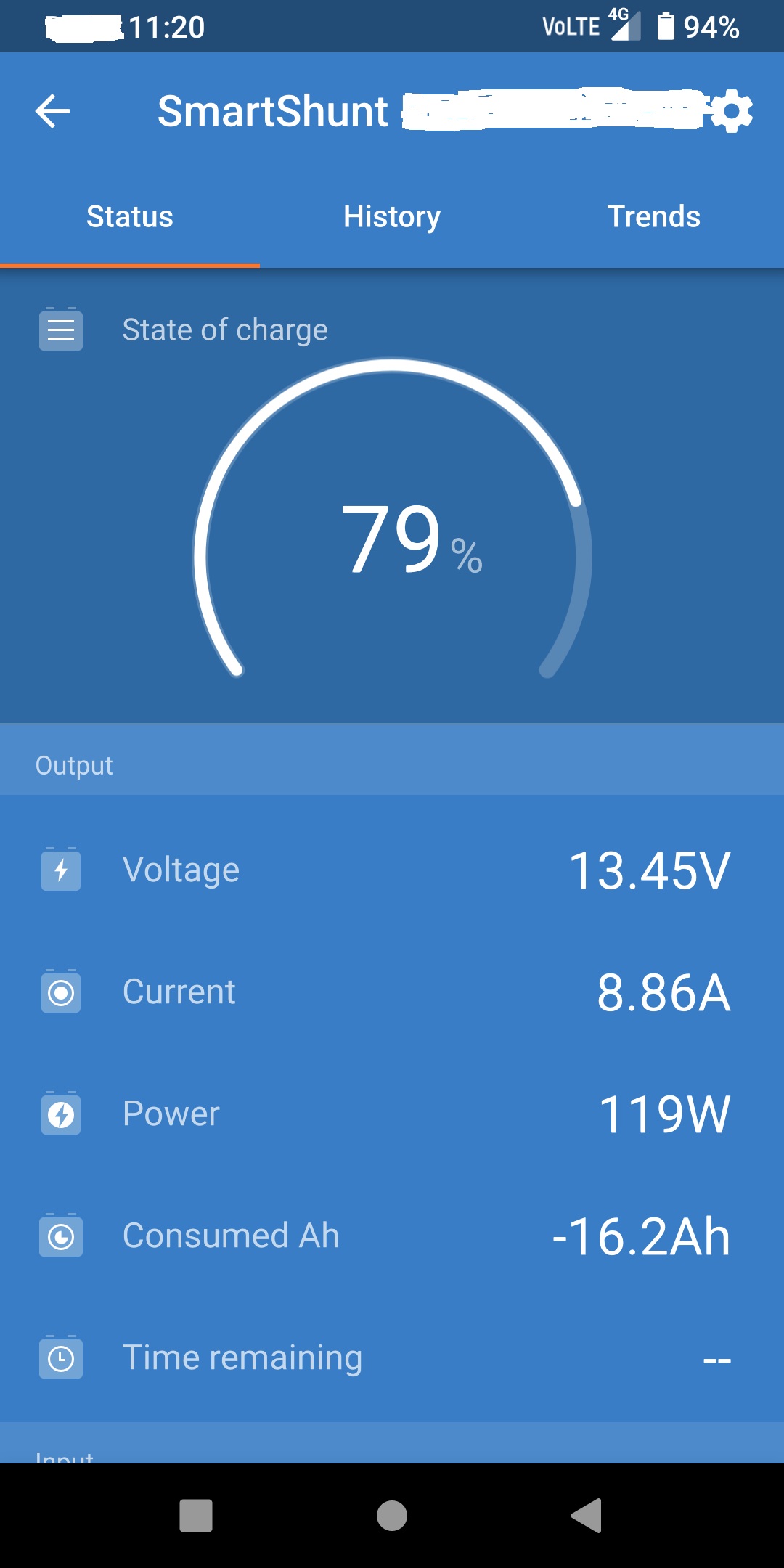Go back using the app bar arrow
Image resolution: width=784 pixels, height=1568 pixels.
point(52,111)
